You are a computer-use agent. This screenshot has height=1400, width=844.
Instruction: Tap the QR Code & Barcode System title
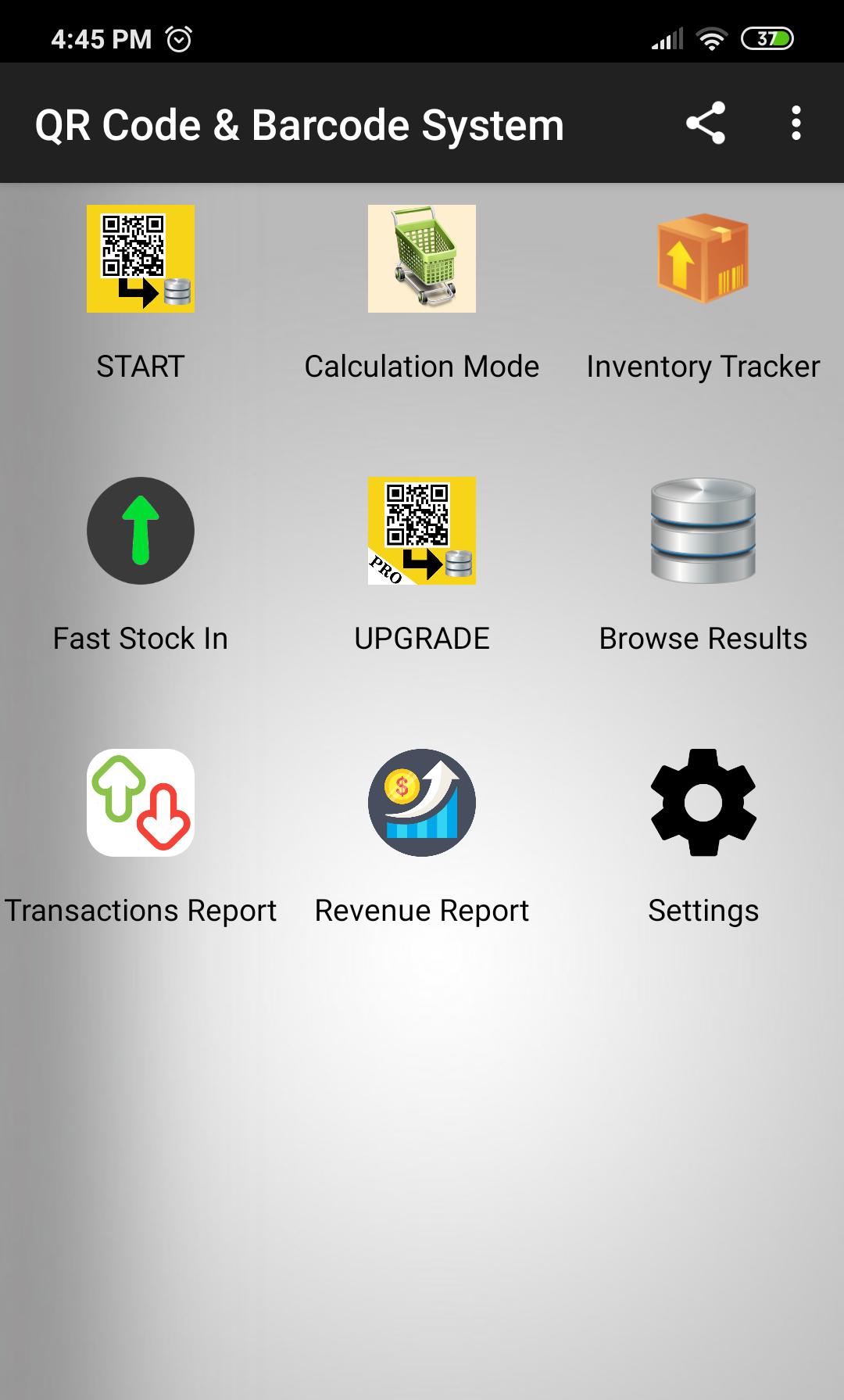299,124
